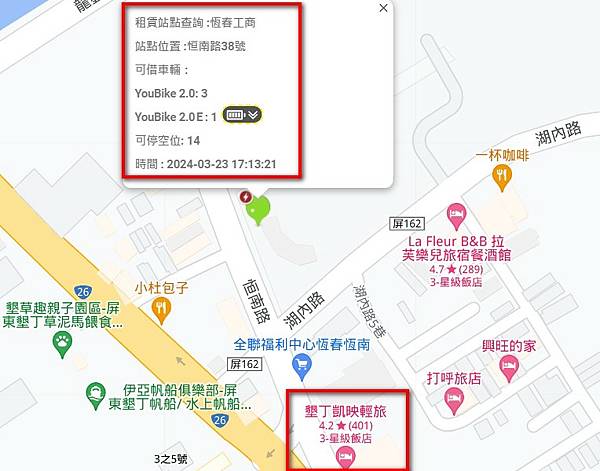Close the station info popup
Screen dimensions: 600x471
[384, 8]
